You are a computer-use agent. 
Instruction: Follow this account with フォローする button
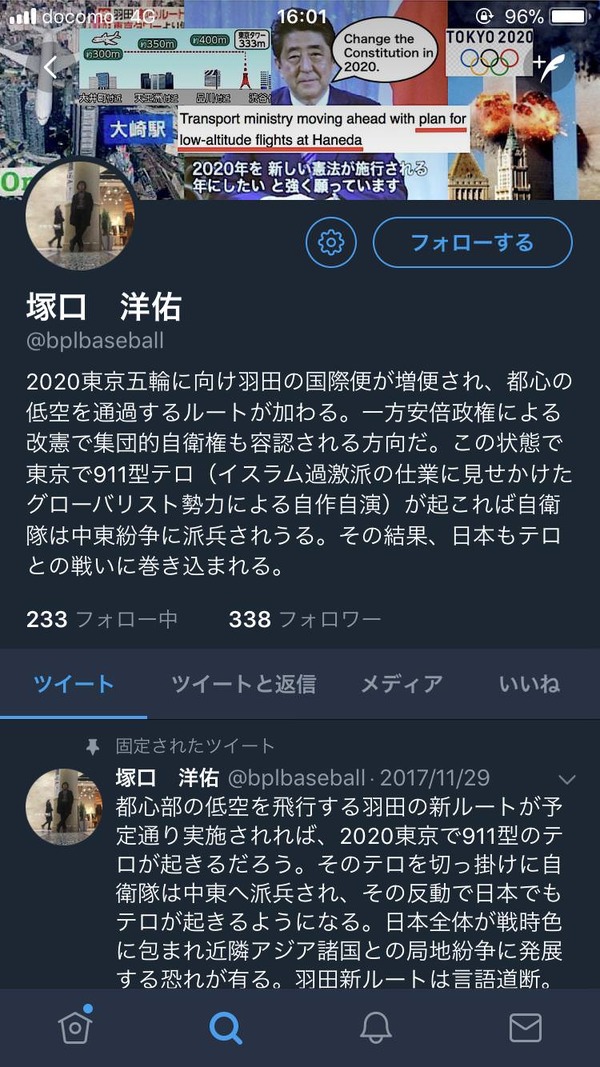pyautogui.click(x=473, y=242)
